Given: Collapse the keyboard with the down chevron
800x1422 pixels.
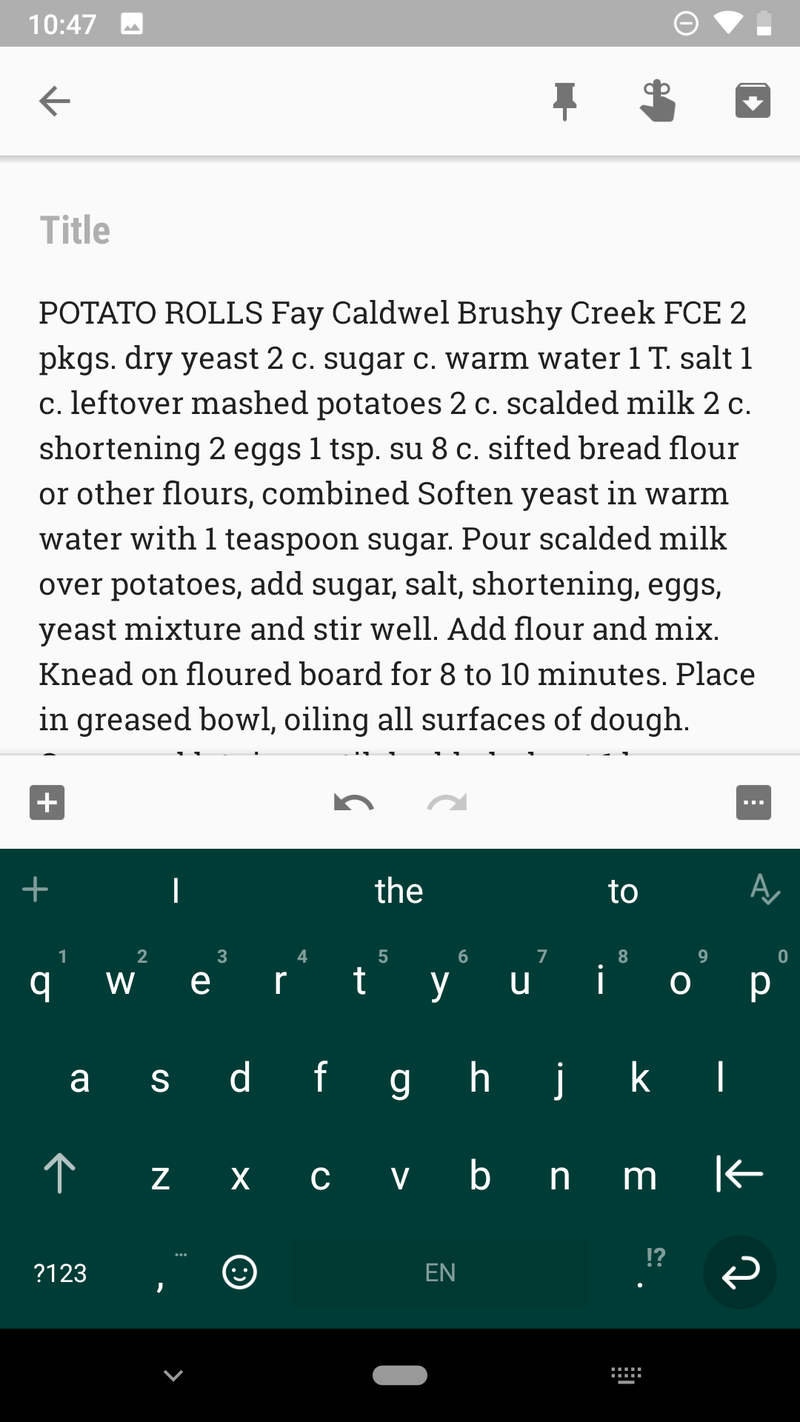Looking at the screenshot, I should click(x=172, y=1375).
